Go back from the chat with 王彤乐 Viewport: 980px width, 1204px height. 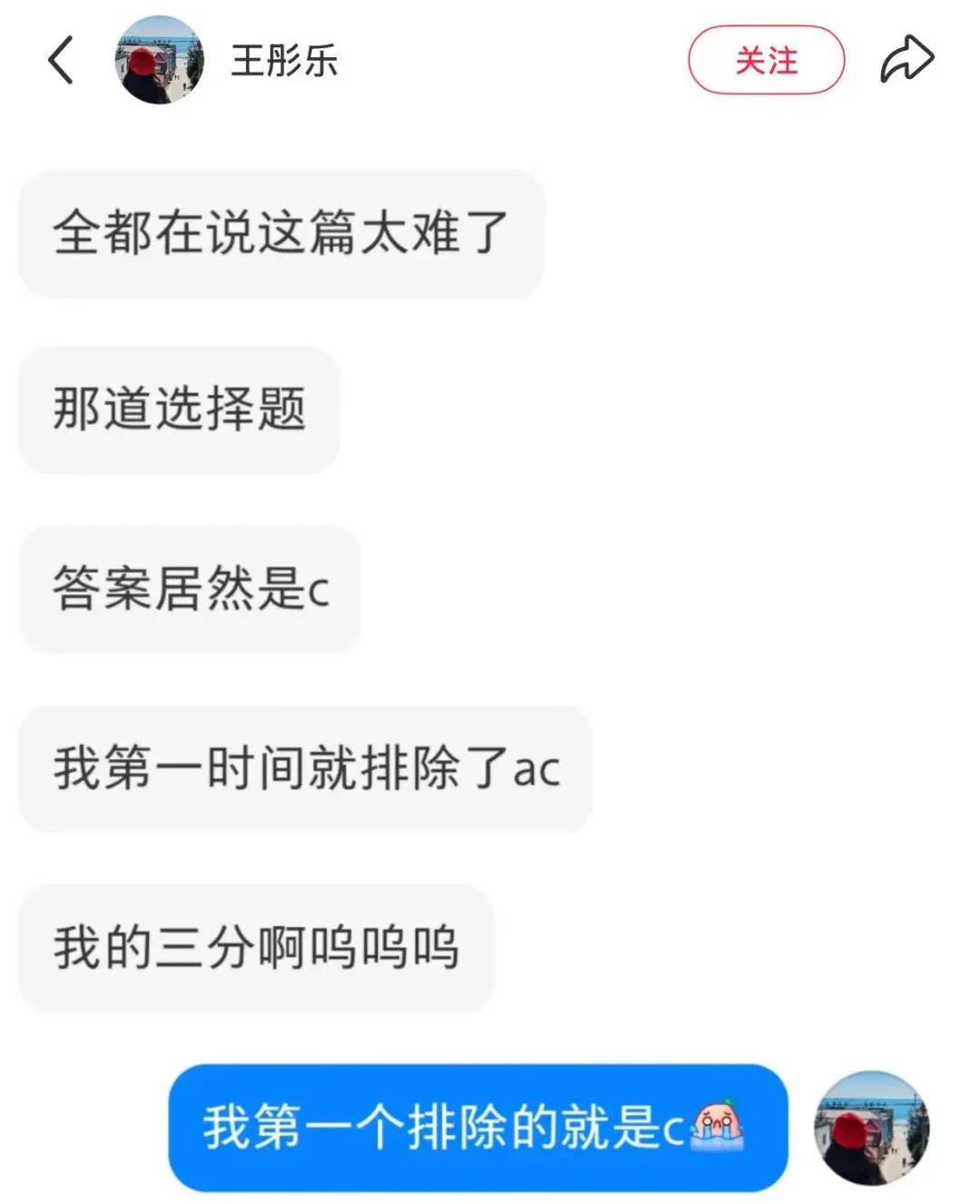coord(61,61)
